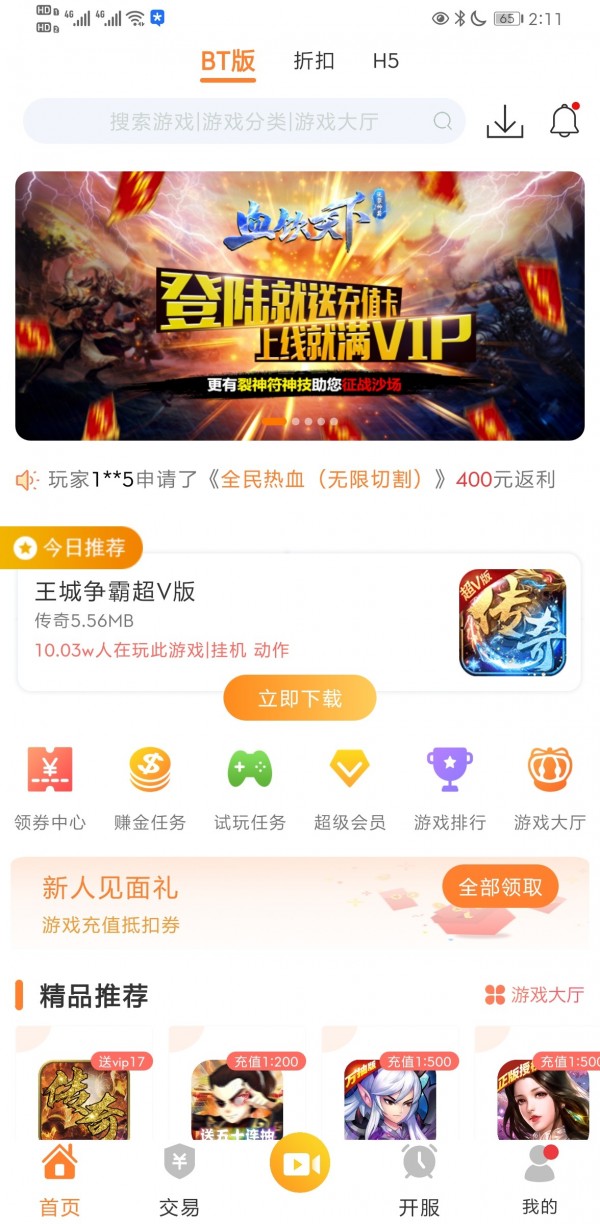The image size is (600, 1224).
Task: Switch to the 折扣 tab
Action: [313, 61]
